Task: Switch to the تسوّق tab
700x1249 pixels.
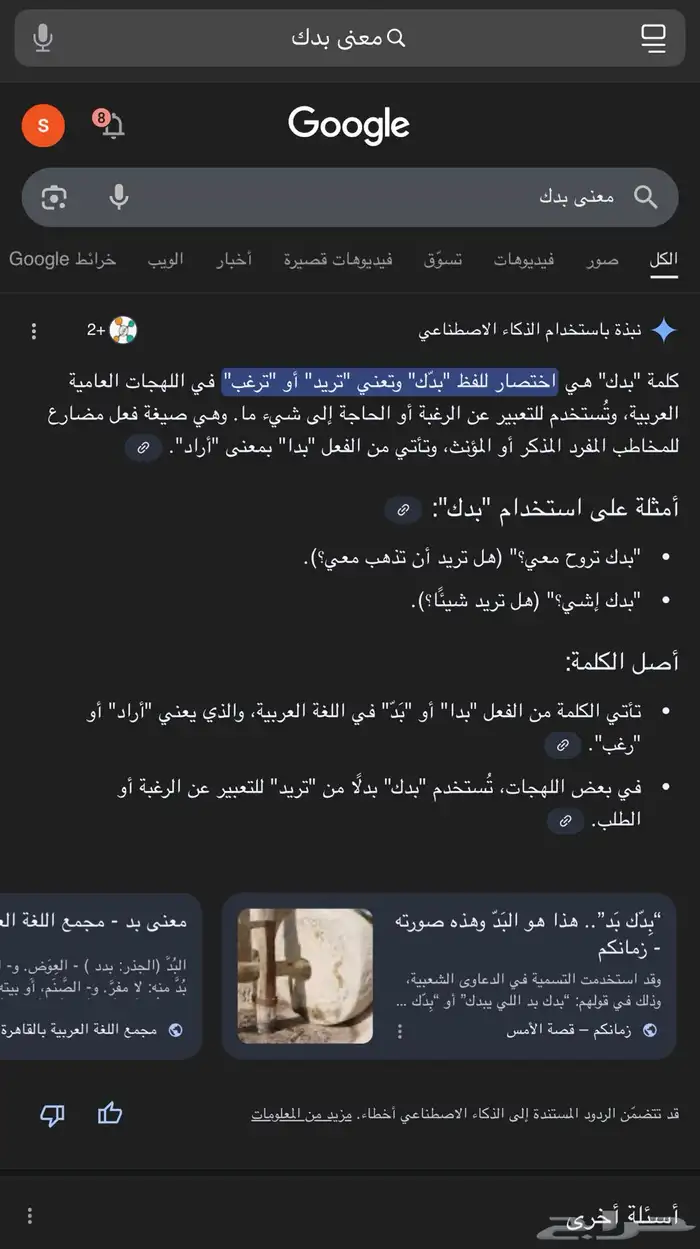Action: pyautogui.click(x=442, y=260)
